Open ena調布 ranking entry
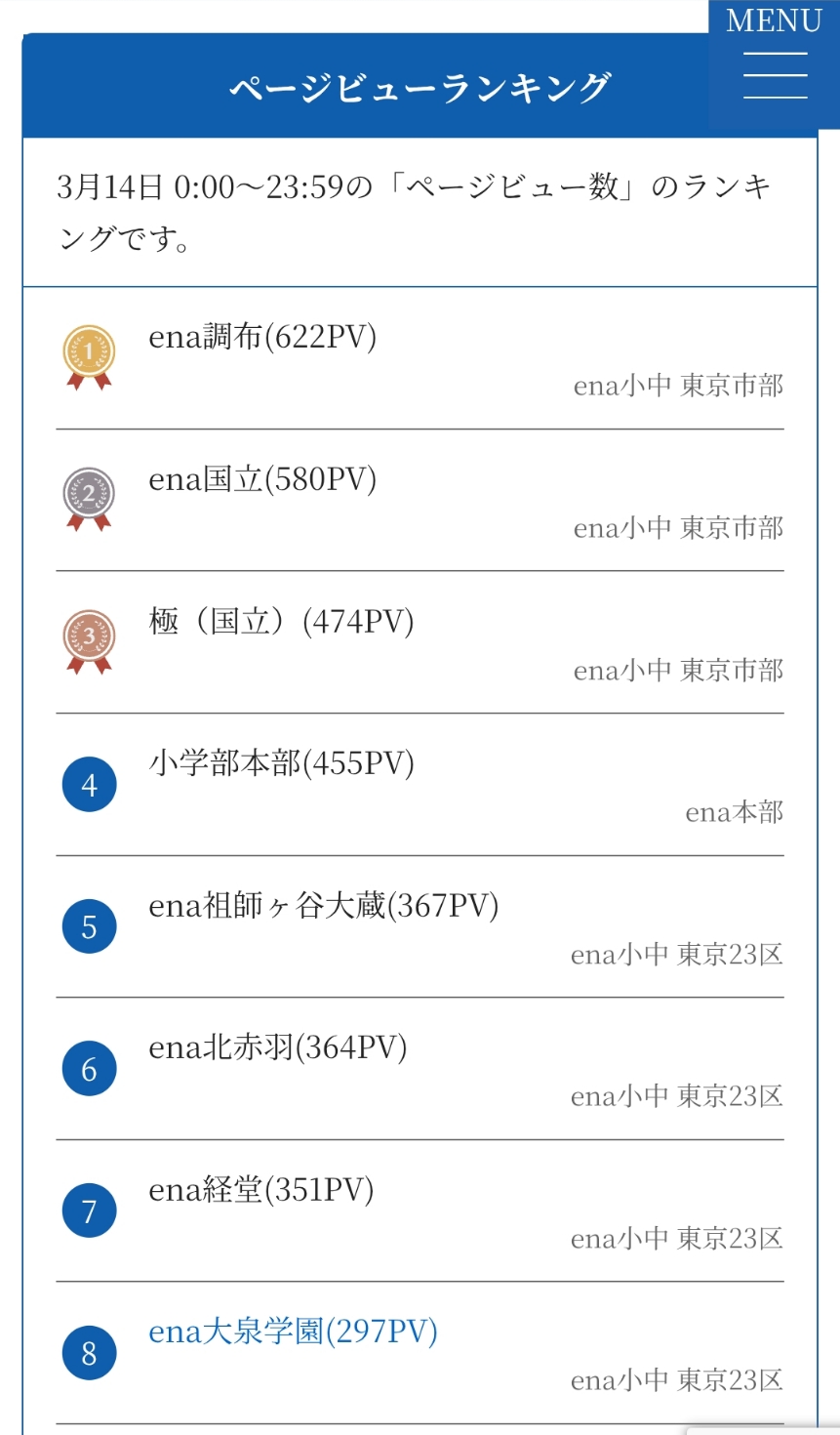This screenshot has height=1435, width=840. [262, 338]
